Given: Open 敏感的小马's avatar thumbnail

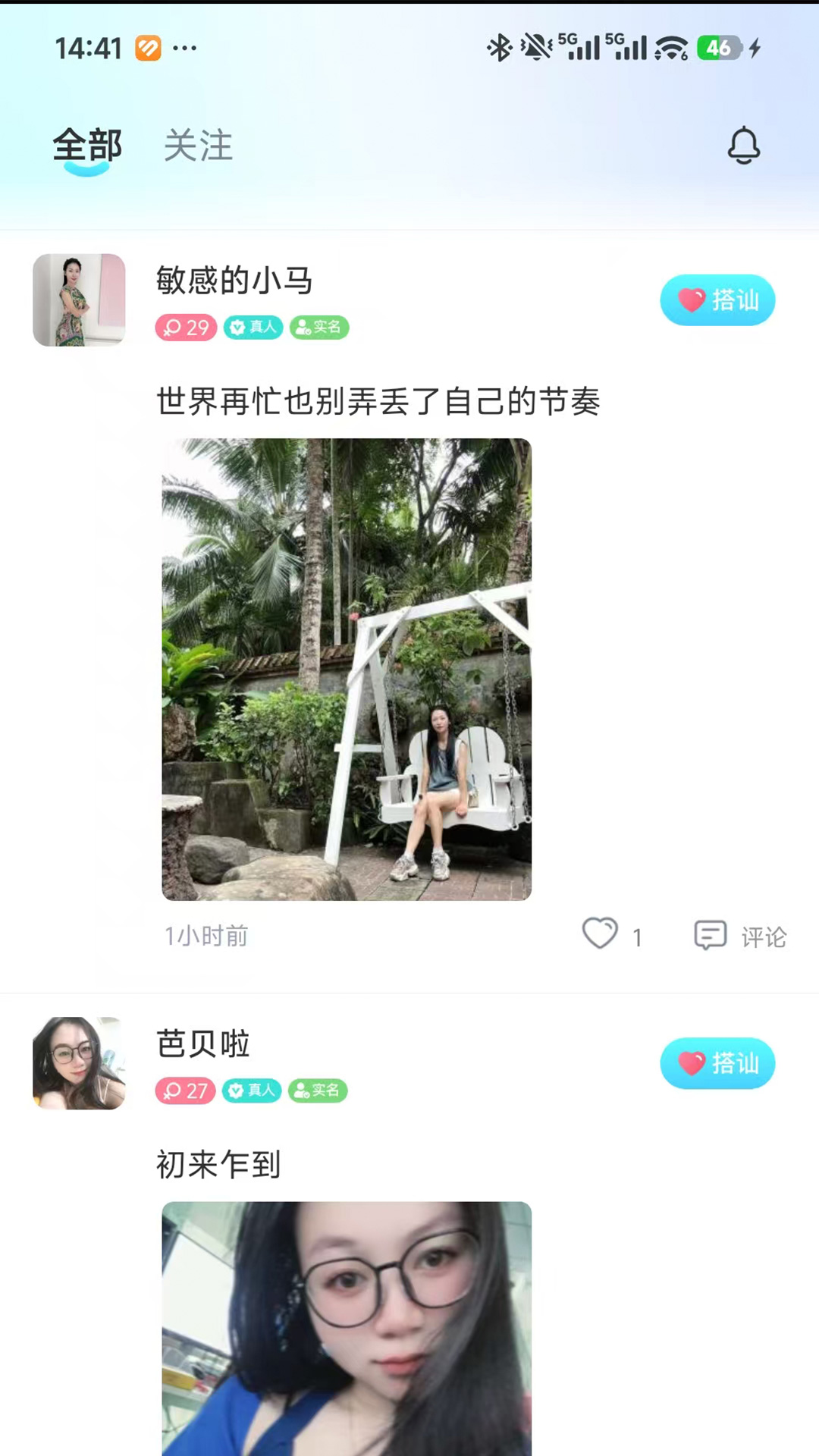Looking at the screenshot, I should click(x=78, y=300).
